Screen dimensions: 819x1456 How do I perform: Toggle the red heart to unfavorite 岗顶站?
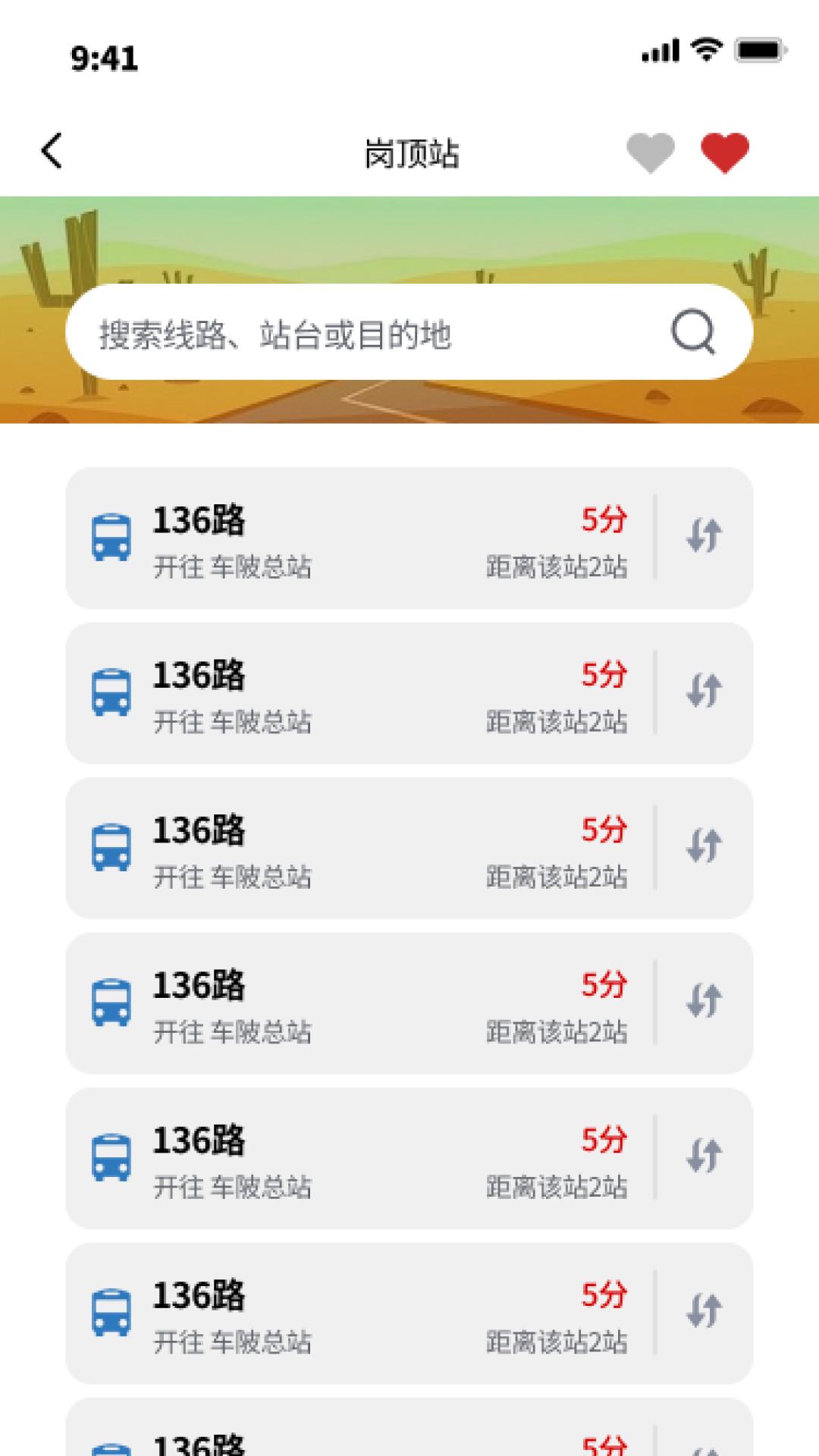click(x=724, y=150)
